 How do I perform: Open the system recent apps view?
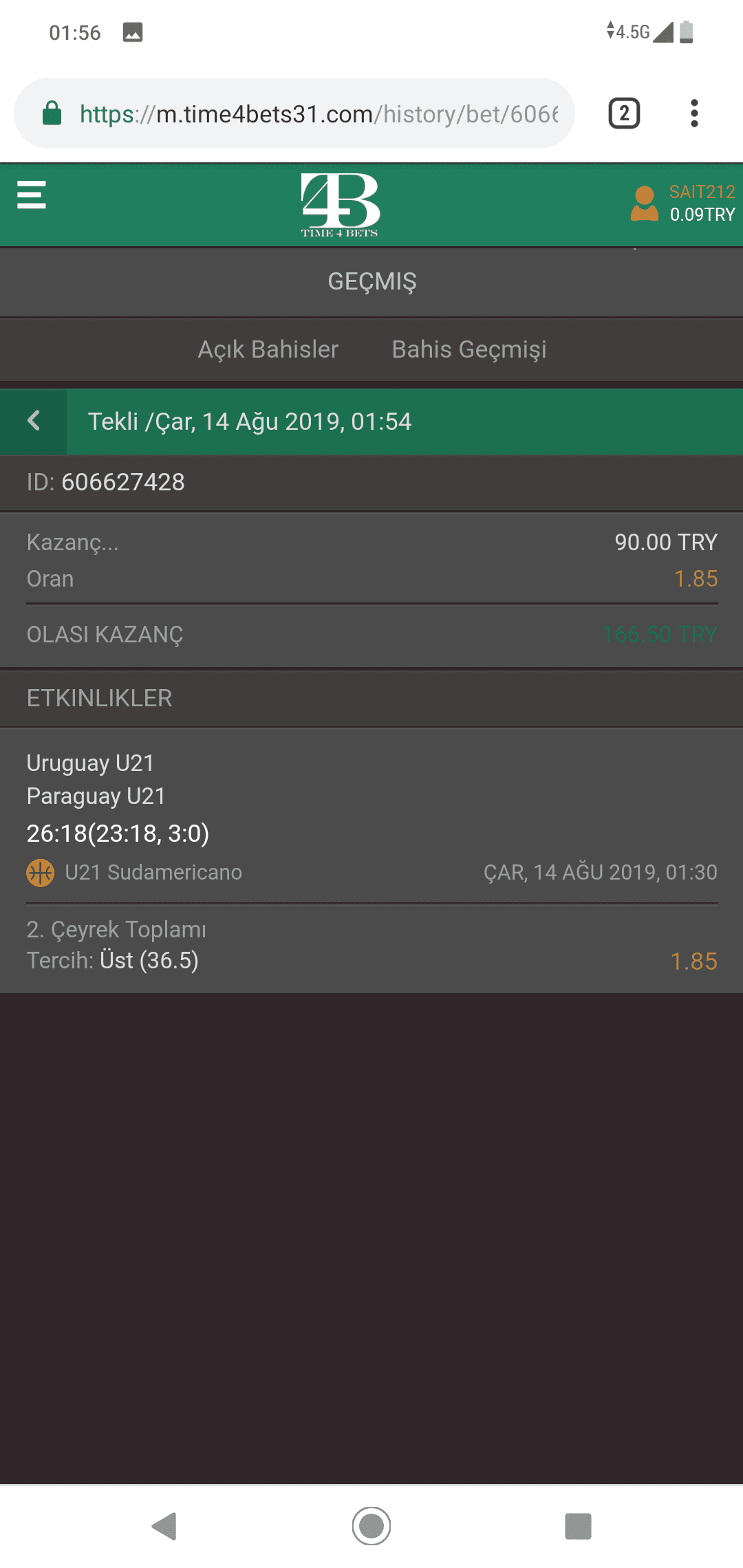[x=578, y=1525]
